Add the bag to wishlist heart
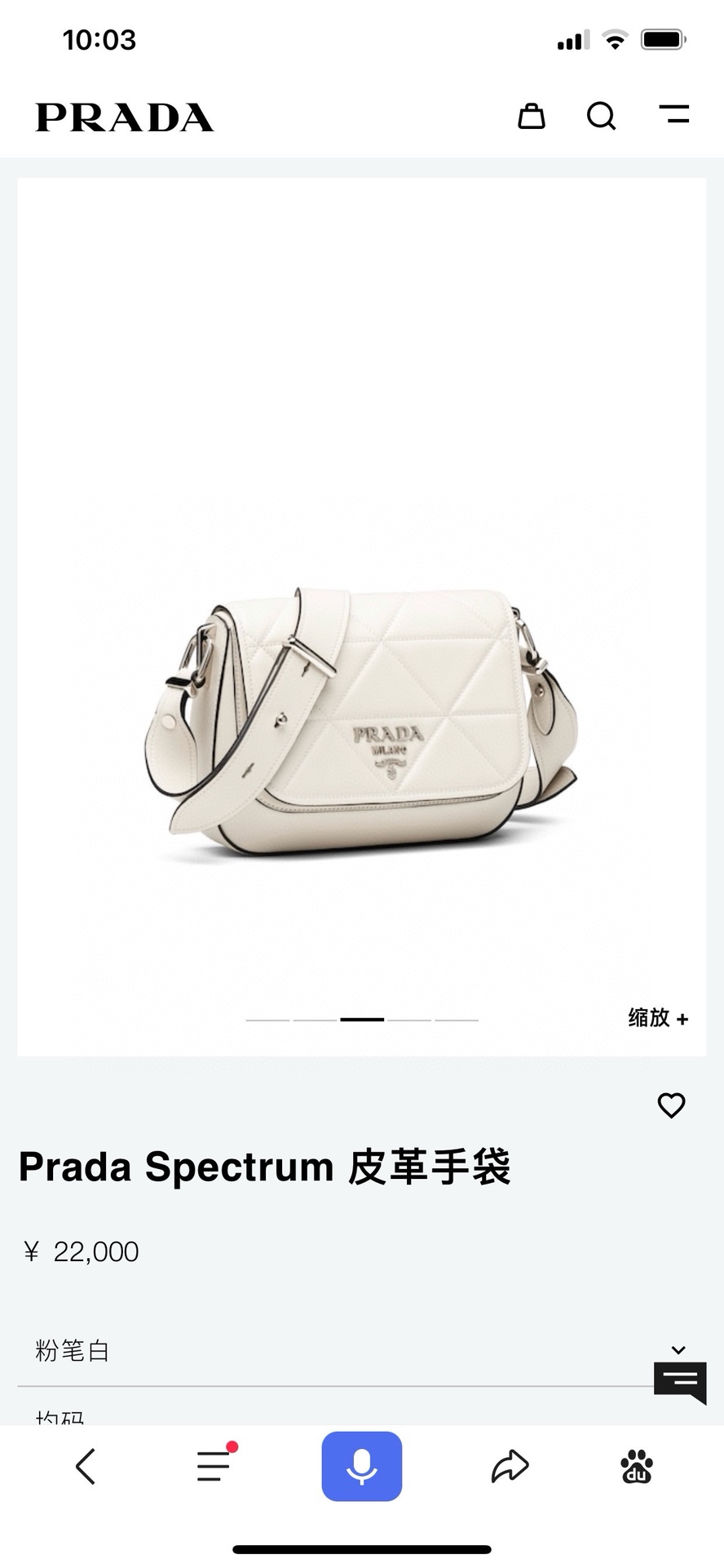 coord(671,1105)
